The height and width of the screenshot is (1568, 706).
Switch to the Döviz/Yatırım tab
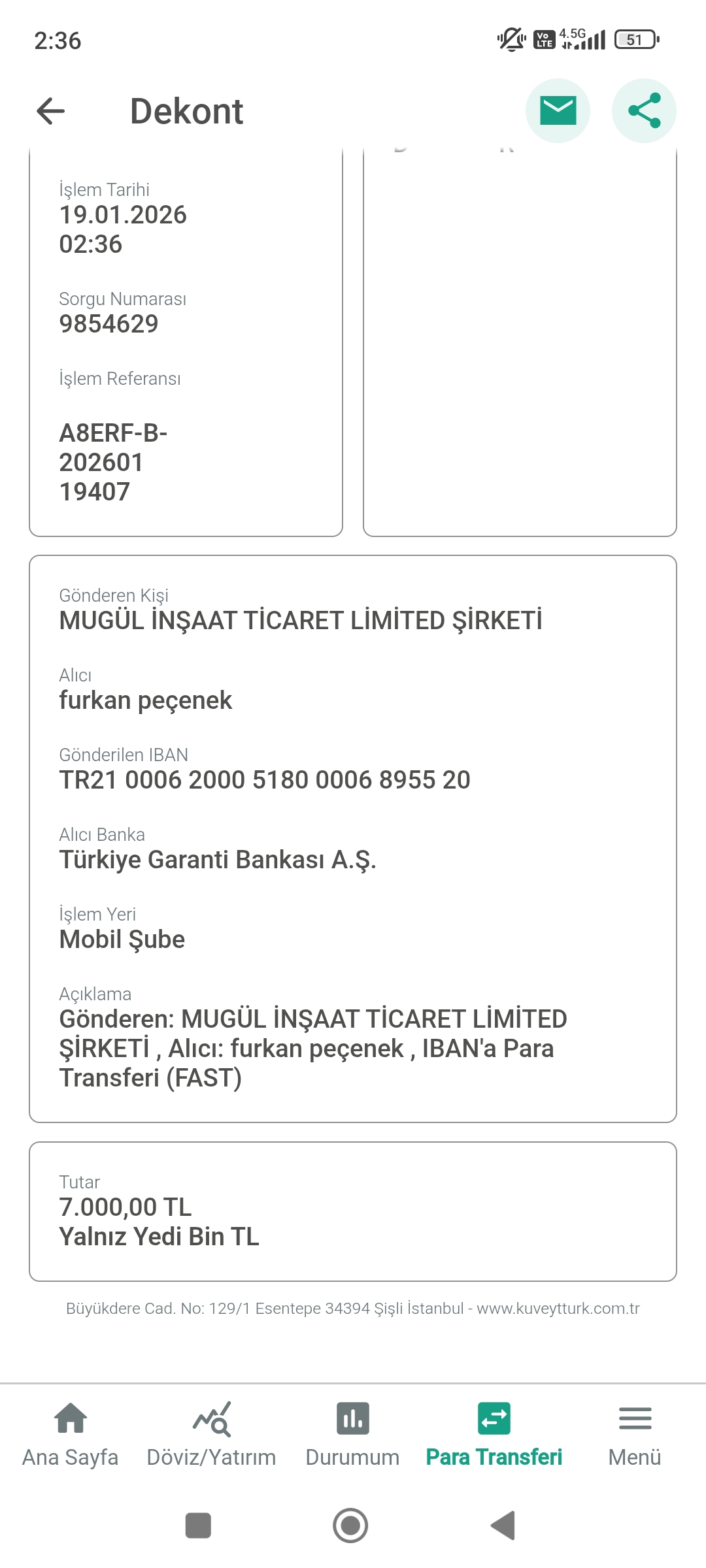click(x=212, y=1435)
